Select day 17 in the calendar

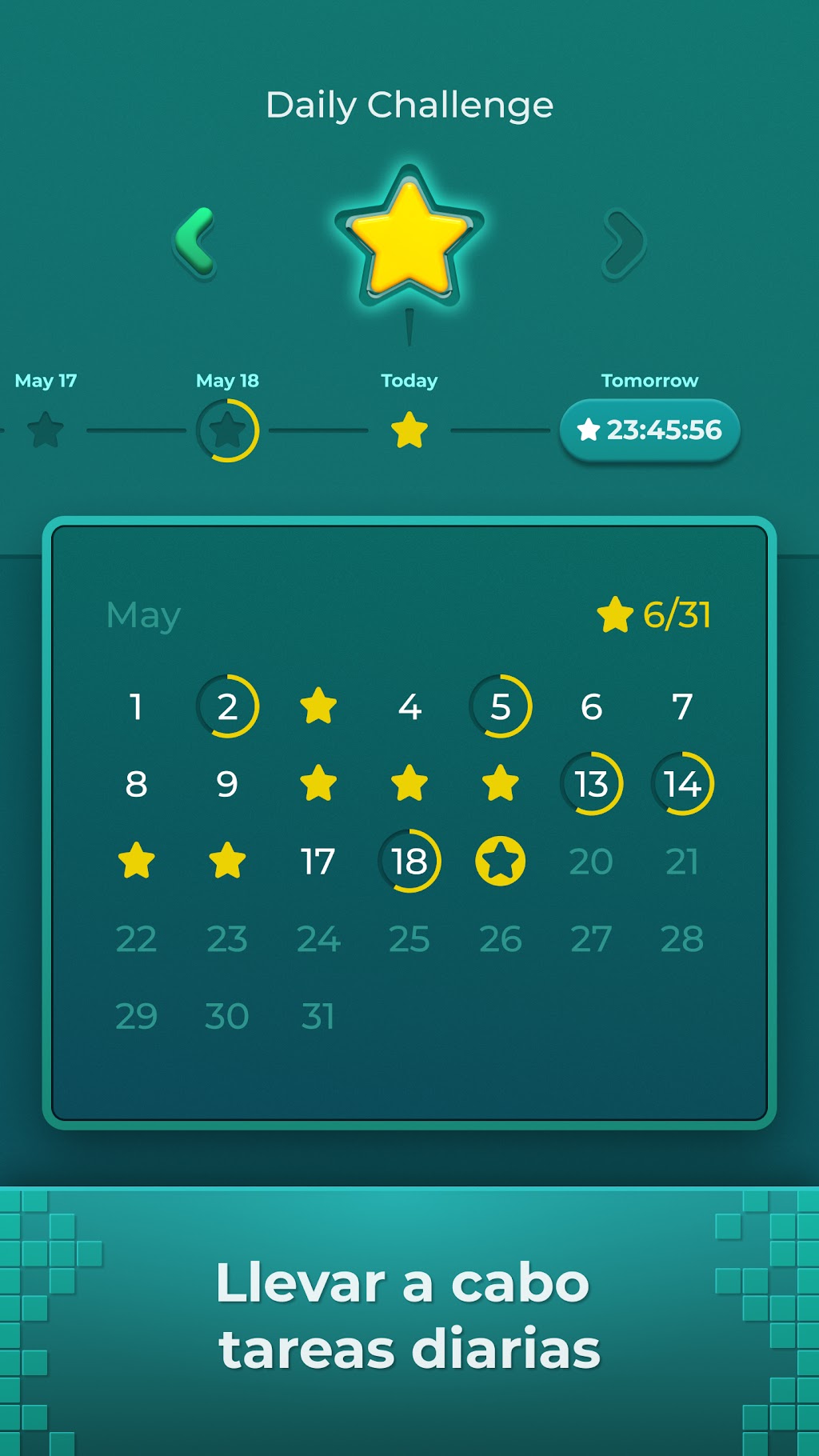318,862
